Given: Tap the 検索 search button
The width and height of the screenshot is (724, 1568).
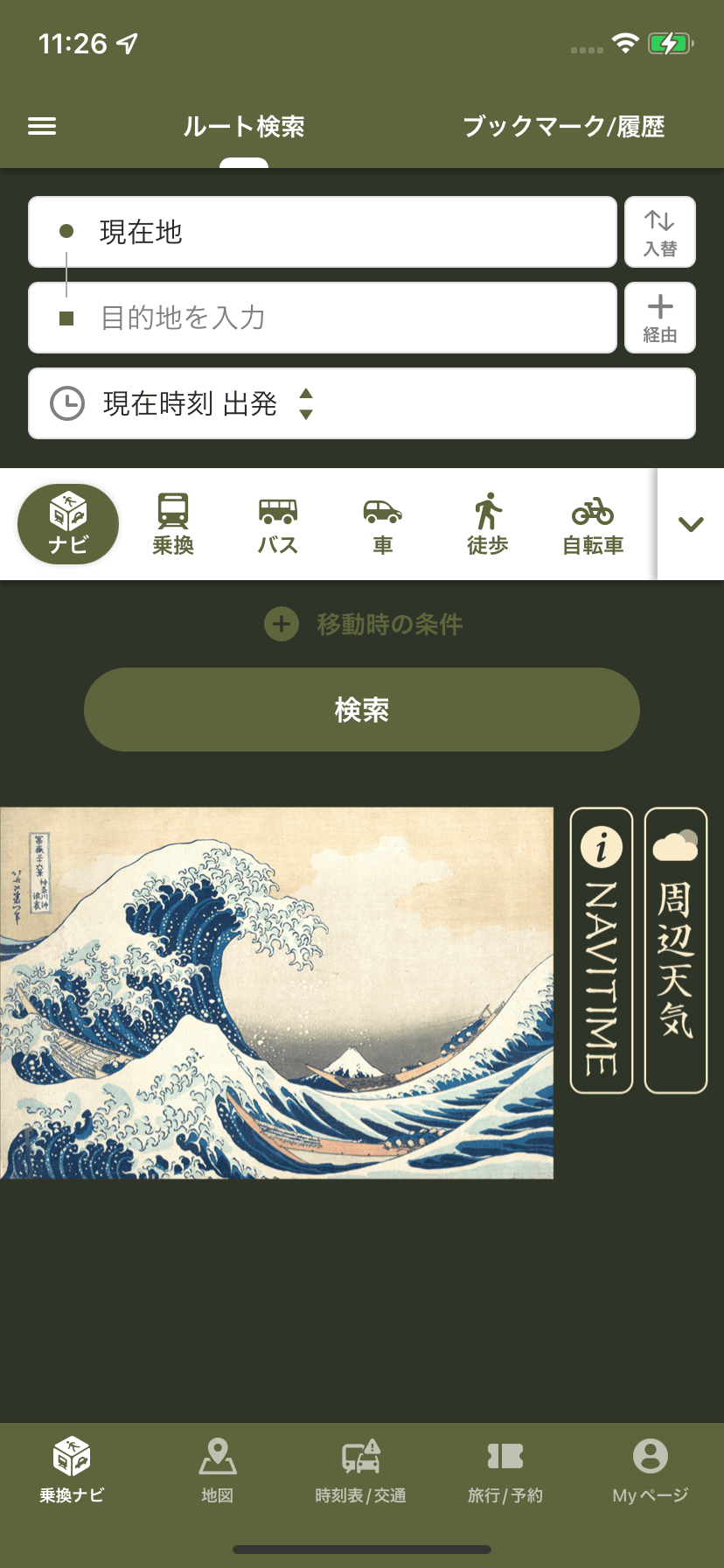Looking at the screenshot, I should point(361,710).
